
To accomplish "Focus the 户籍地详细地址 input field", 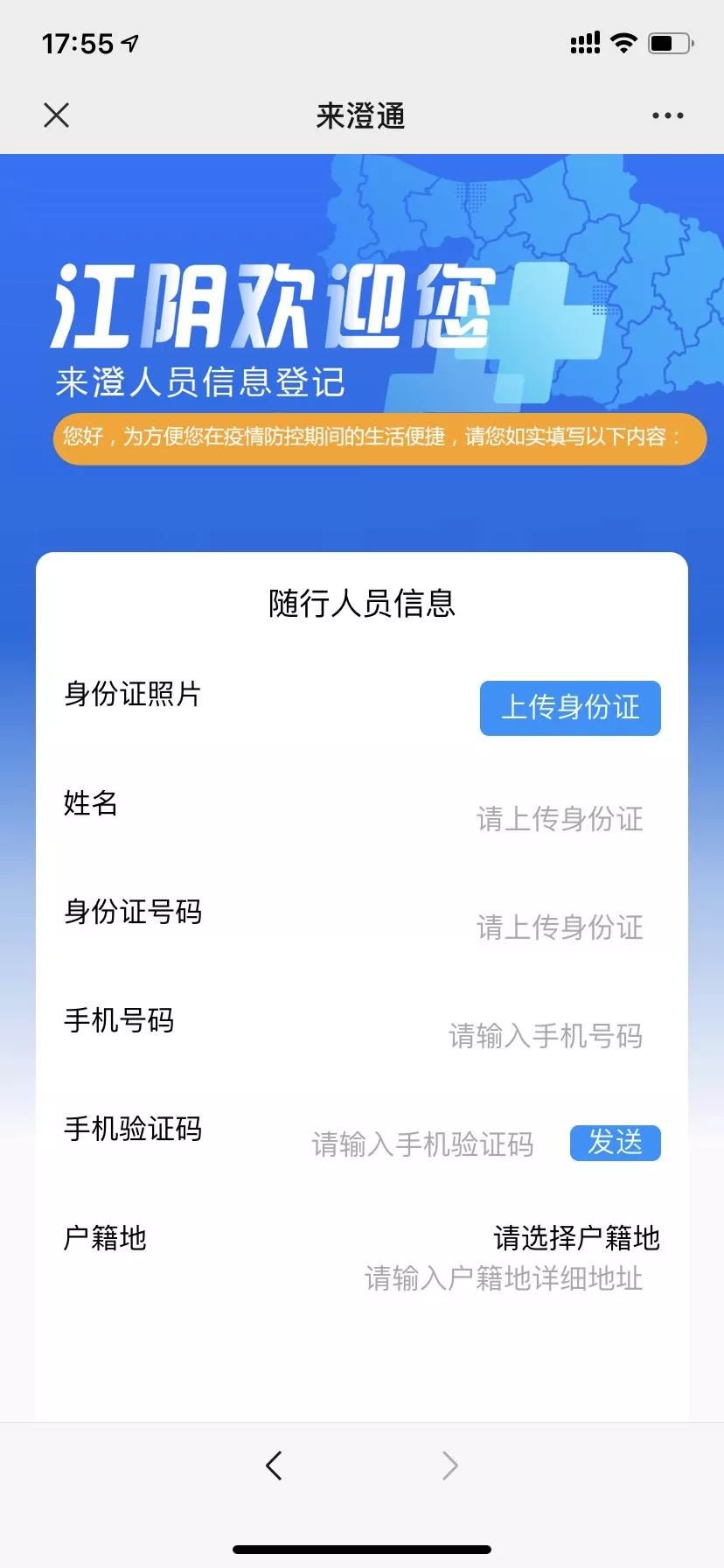I will [504, 1279].
